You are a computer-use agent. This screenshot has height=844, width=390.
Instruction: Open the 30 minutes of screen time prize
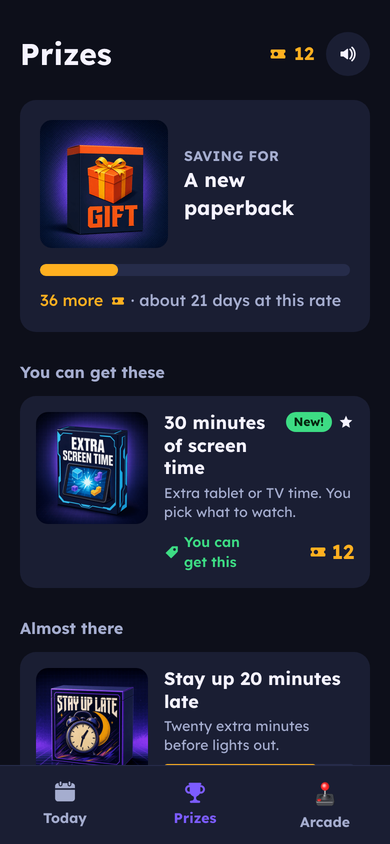tap(195, 491)
